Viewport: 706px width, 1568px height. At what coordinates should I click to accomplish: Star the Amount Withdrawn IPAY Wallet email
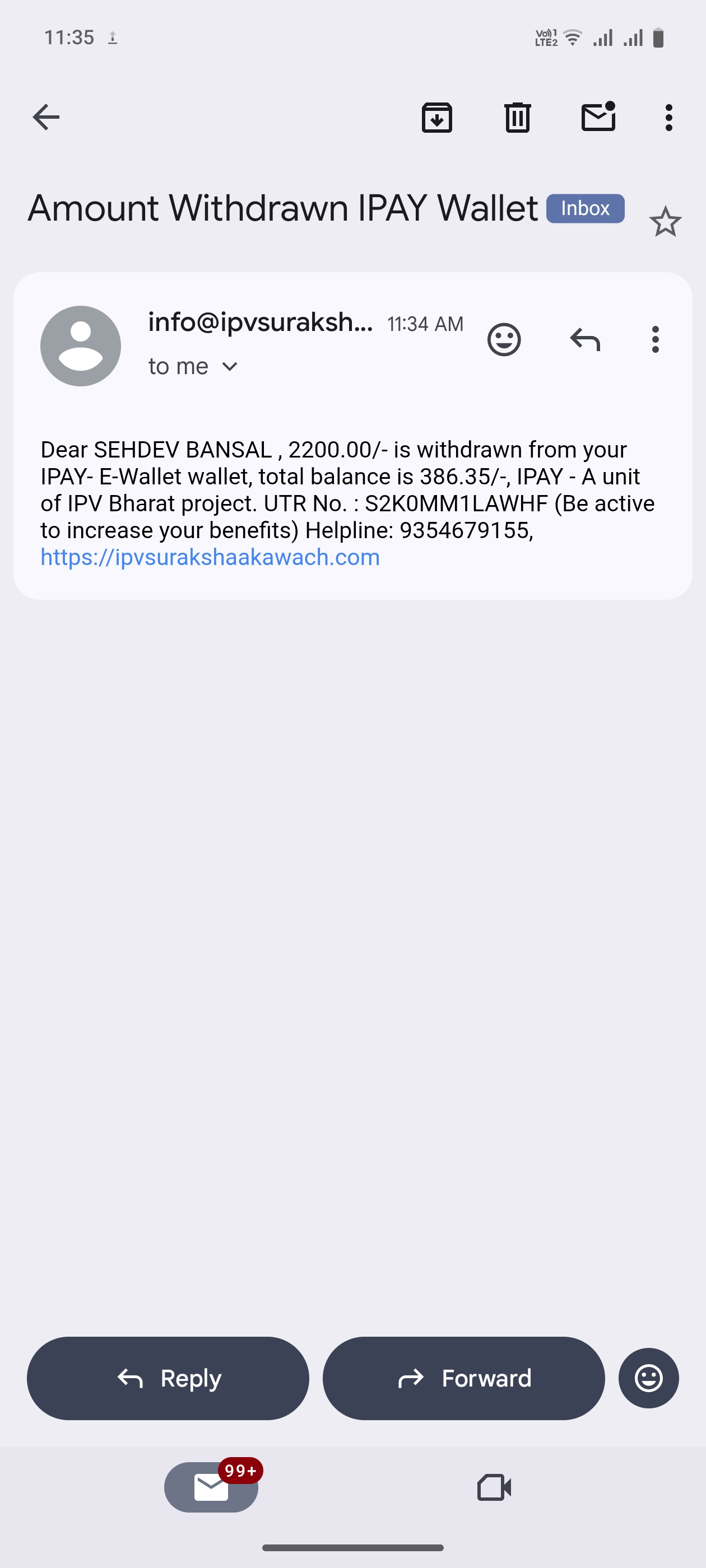[665, 222]
